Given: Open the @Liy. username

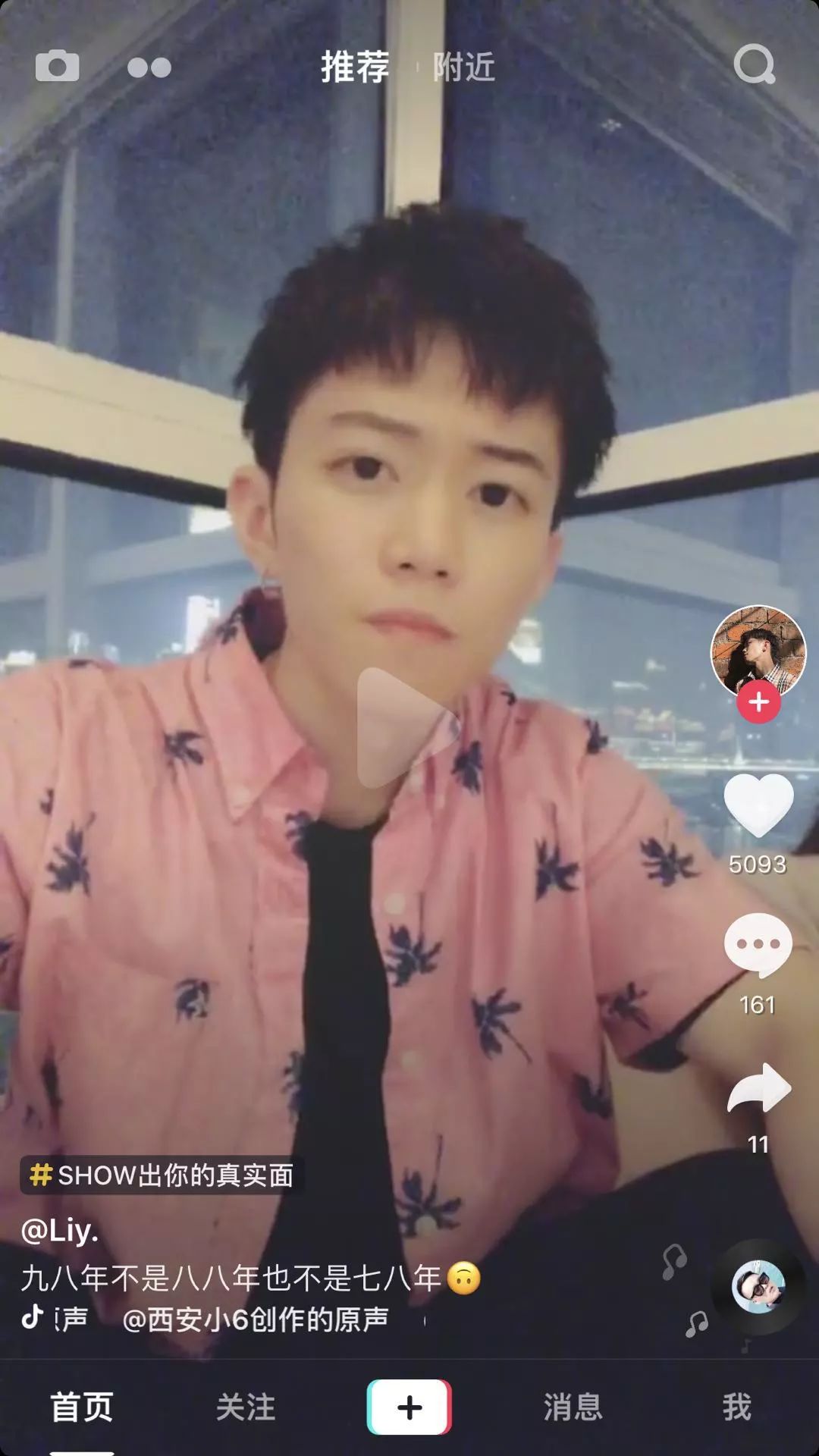Looking at the screenshot, I should click(60, 1230).
